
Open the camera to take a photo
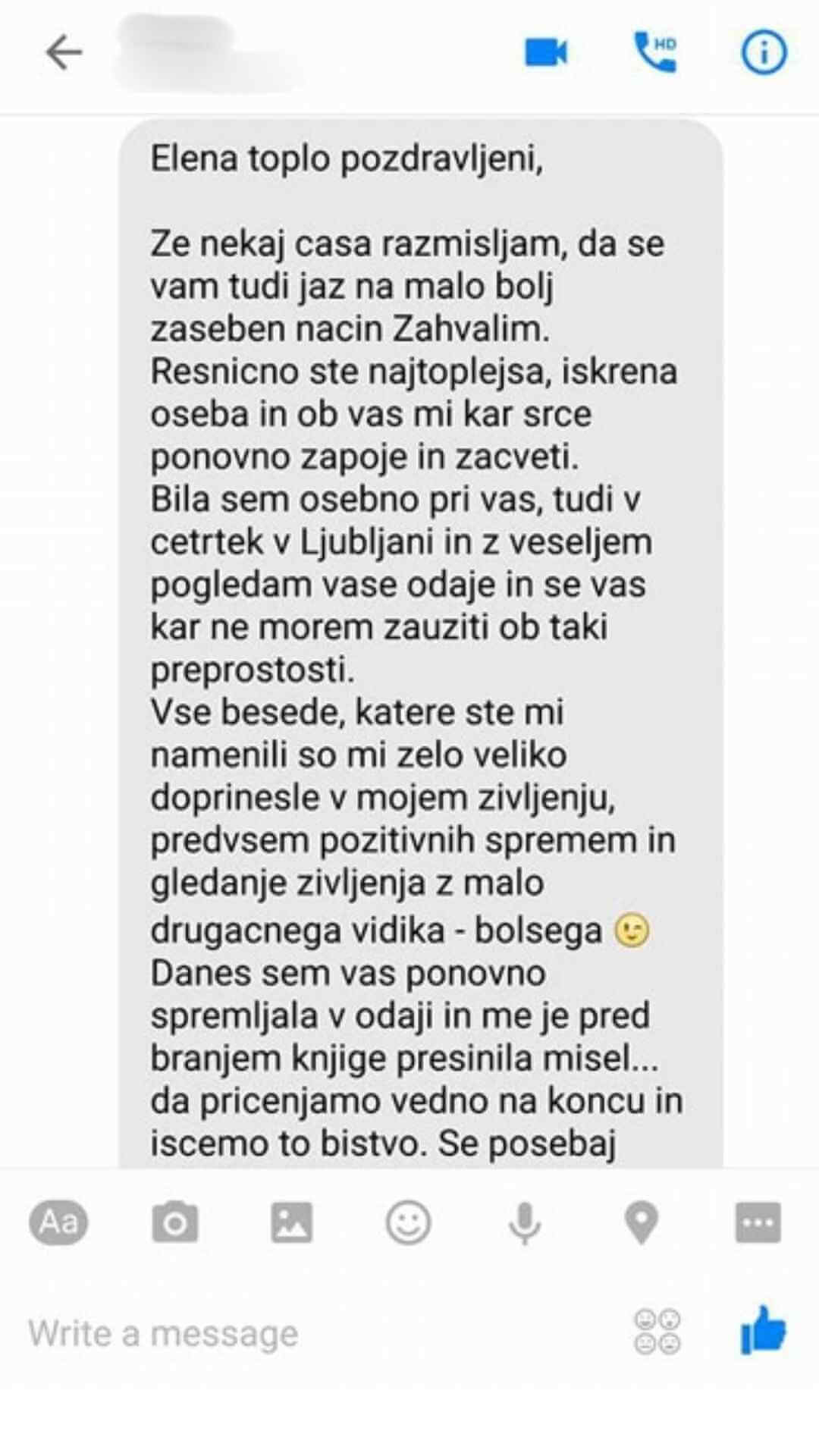[x=174, y=1222]
